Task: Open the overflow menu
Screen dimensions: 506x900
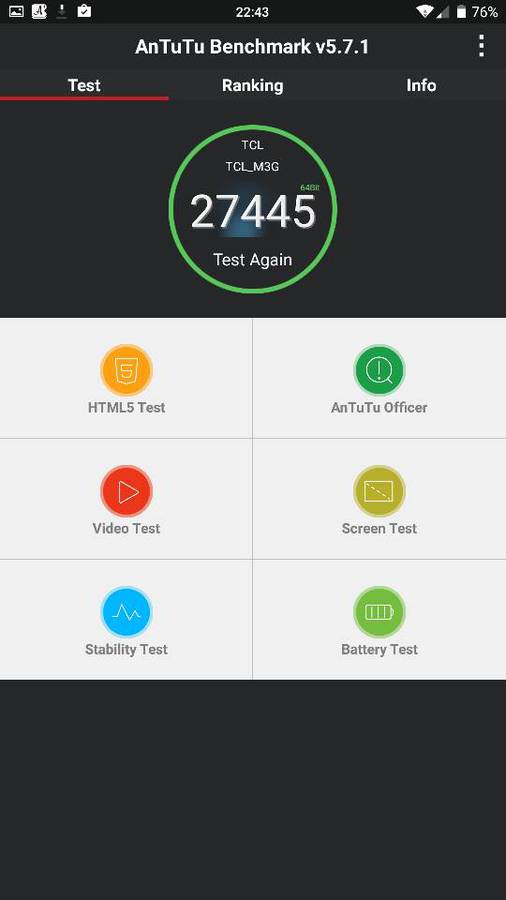Action: click(x=481, y=46)
